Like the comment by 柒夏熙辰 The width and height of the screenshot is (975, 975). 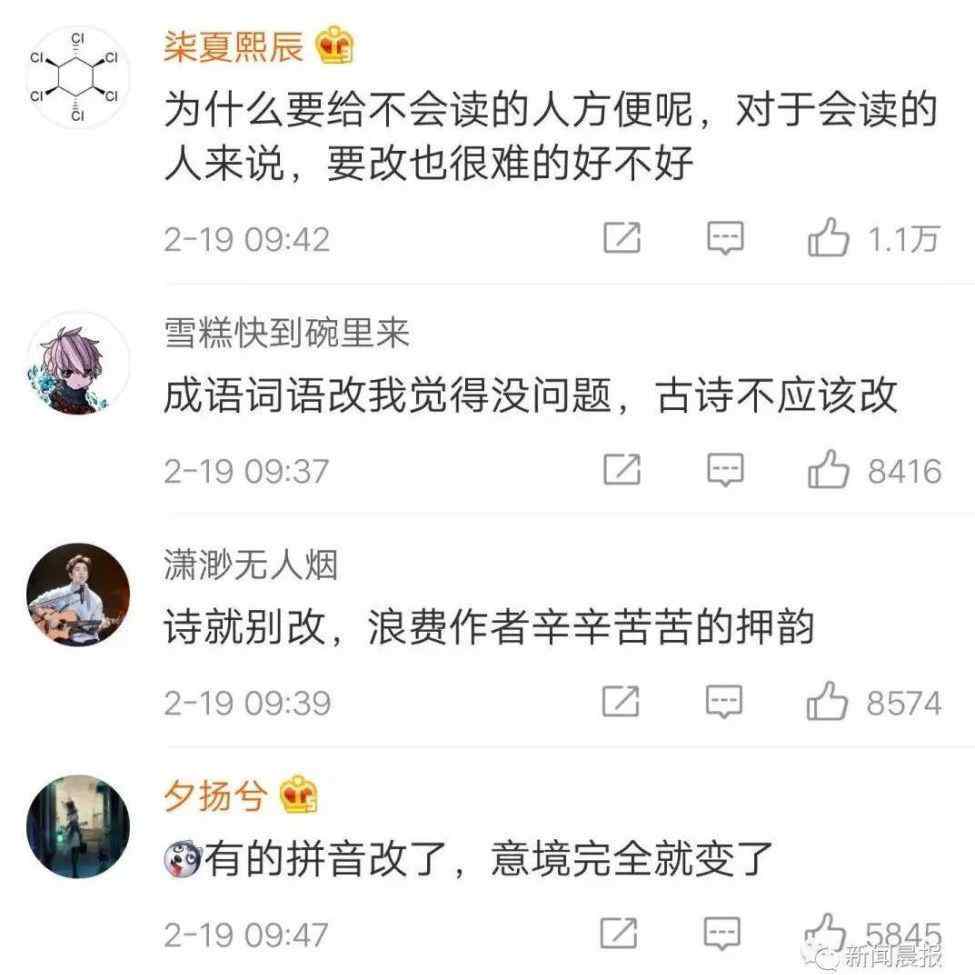828,238
